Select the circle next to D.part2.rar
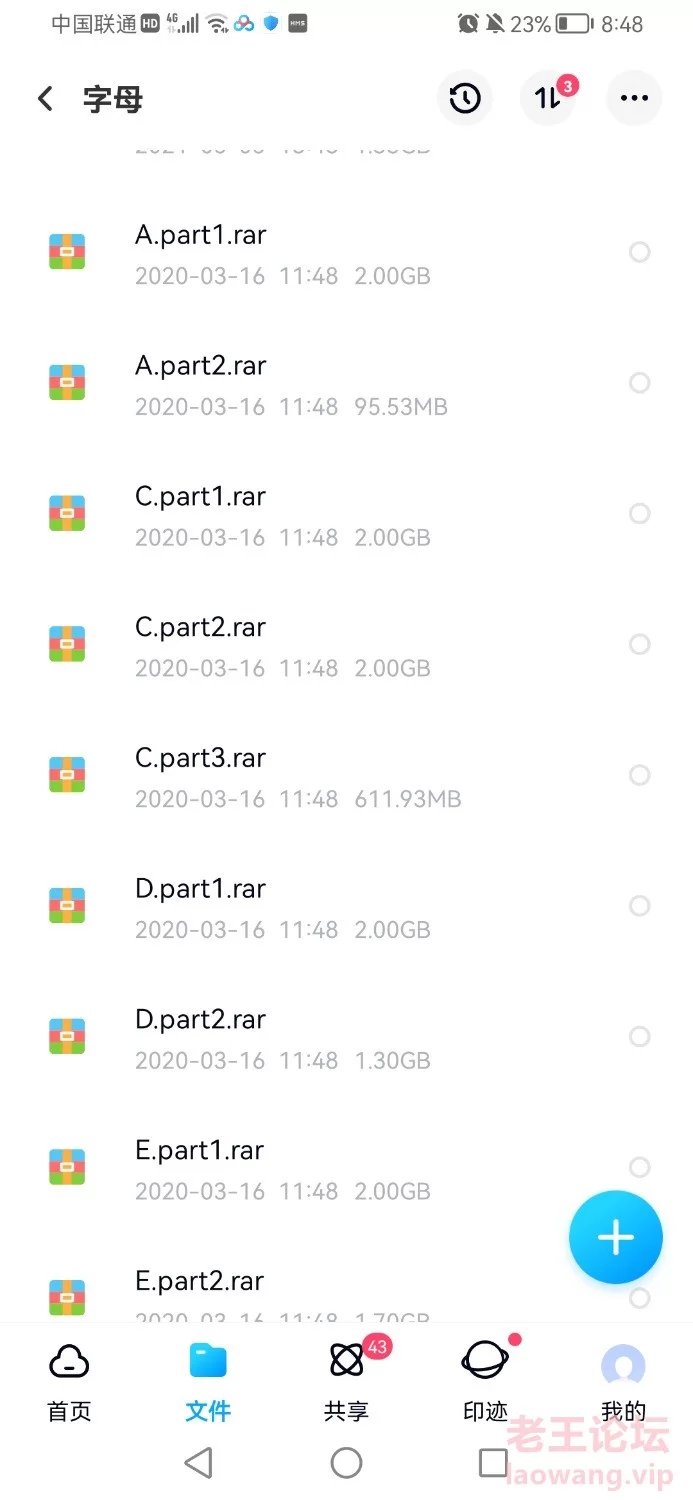The height and width of the screenshot is (1500, 693). [x=639, y=1037]
